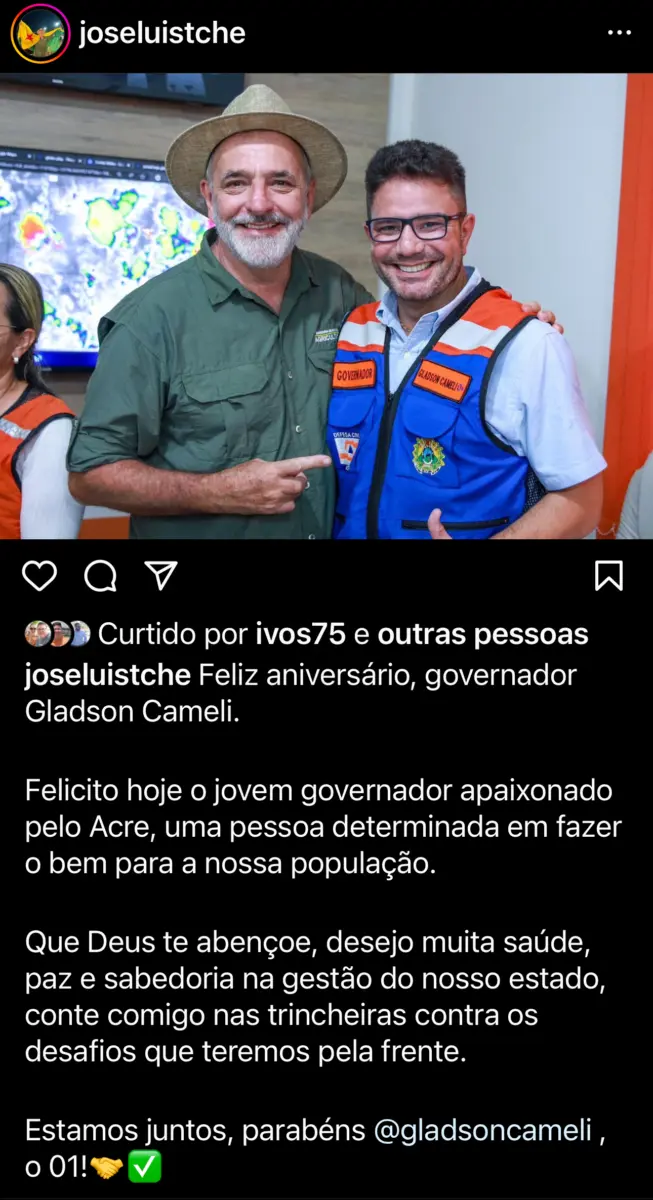Tap joseluistche username at the caption start
The image size is (653, 1200).
(x=107, y=675)
